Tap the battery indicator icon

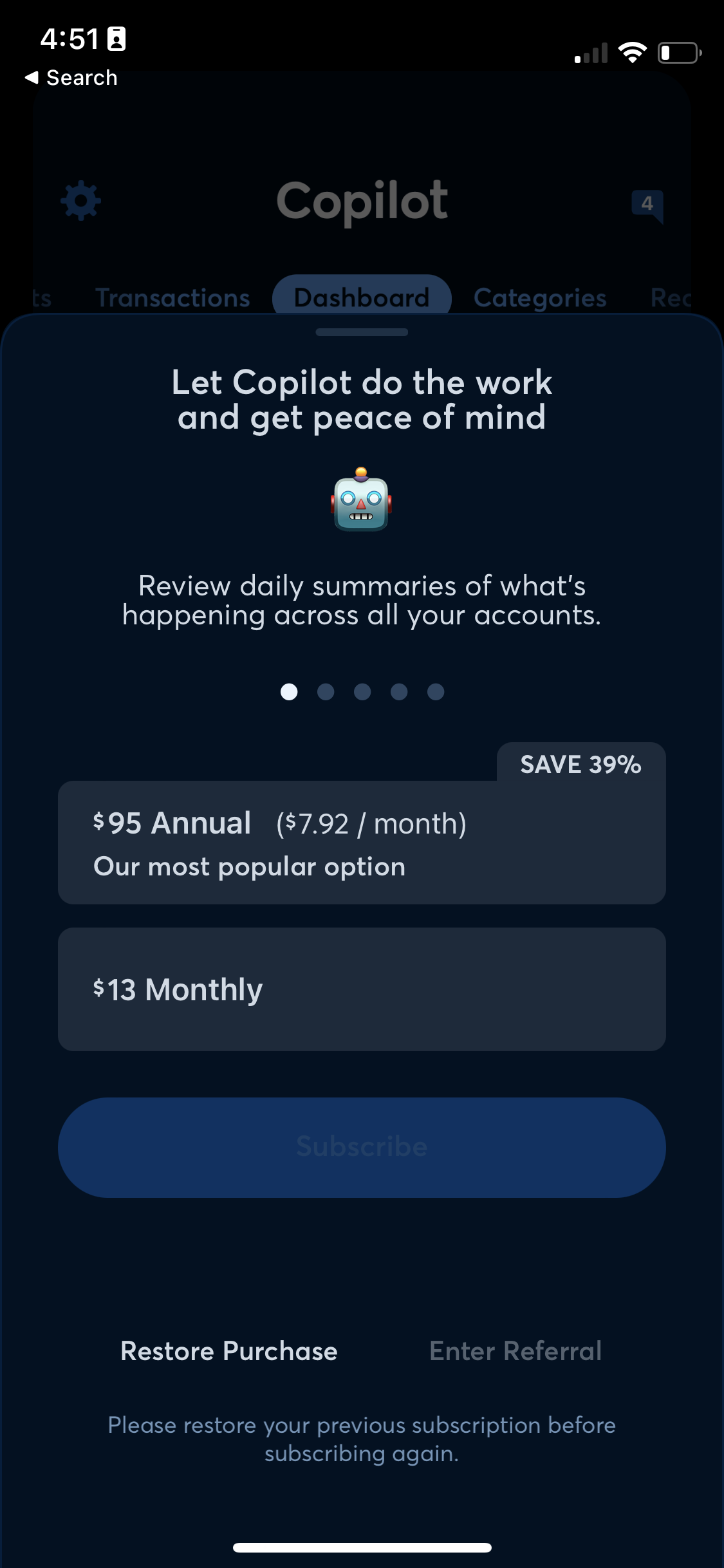[678, 53]
